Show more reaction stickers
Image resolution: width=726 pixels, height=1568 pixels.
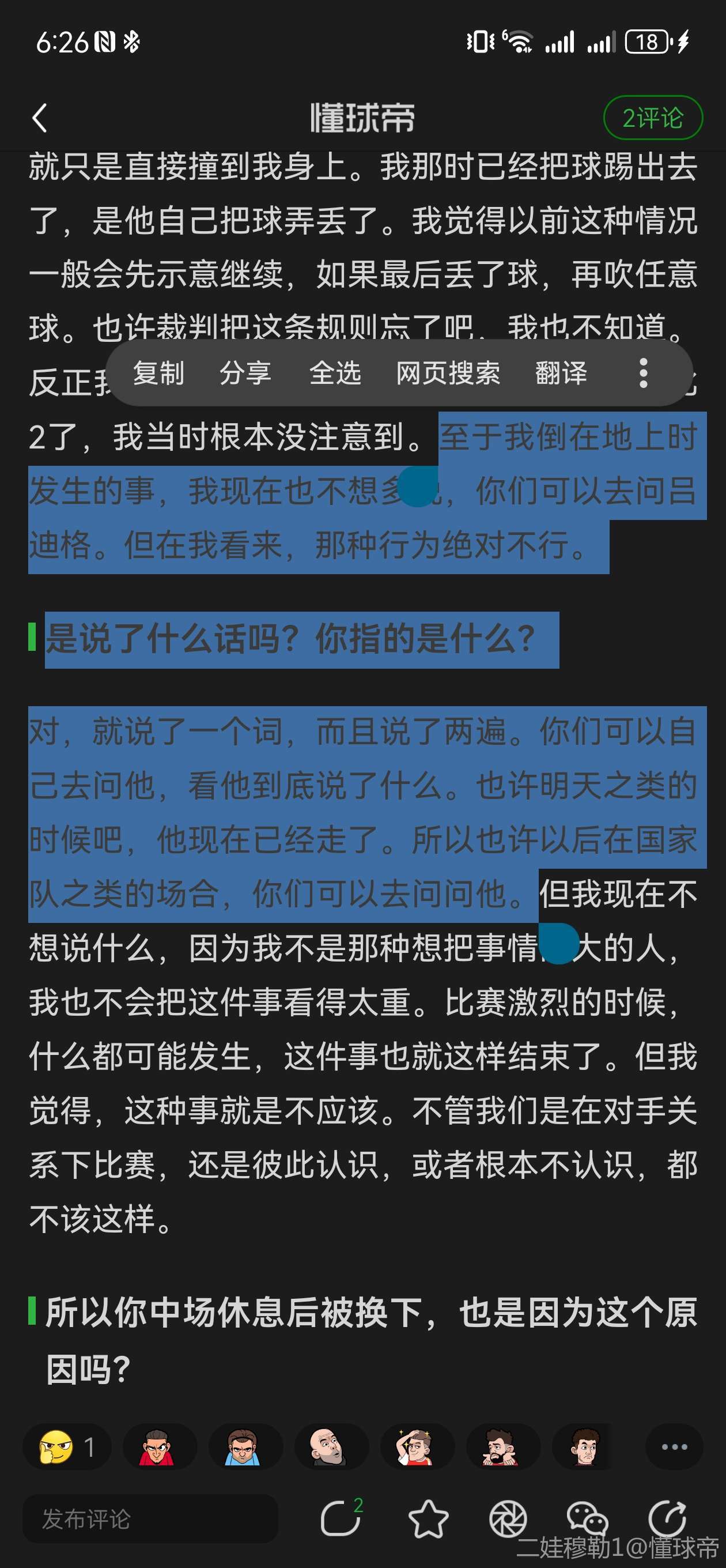(674, 1447)
